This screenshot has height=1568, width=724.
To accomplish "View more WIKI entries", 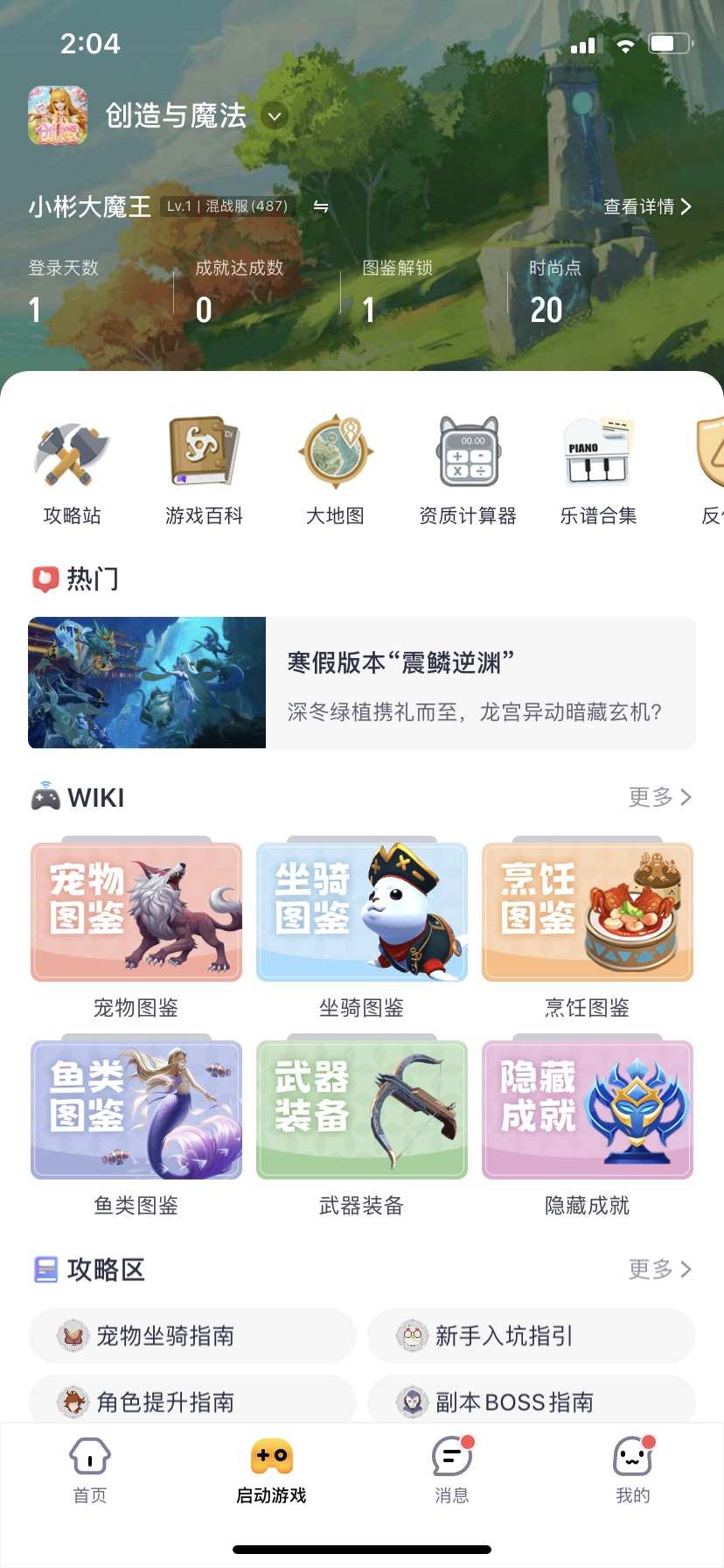I will click(659, 797).
